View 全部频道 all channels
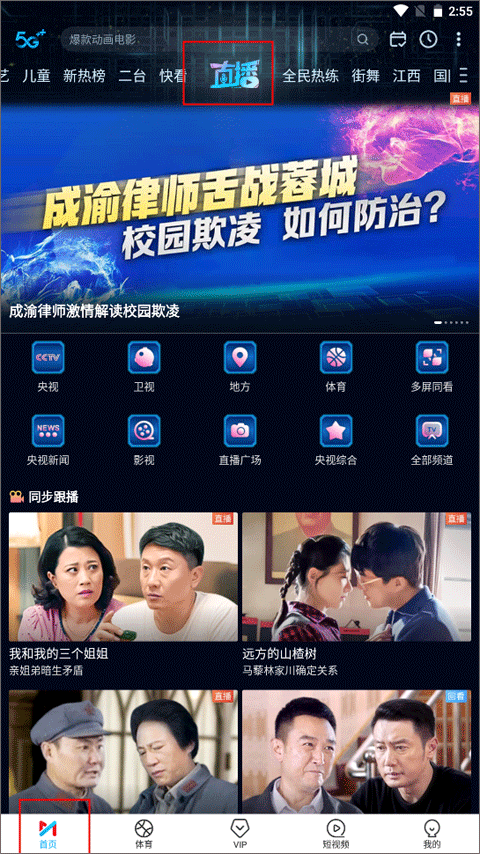This screenshot has width=480, height=854. (432, 440)
